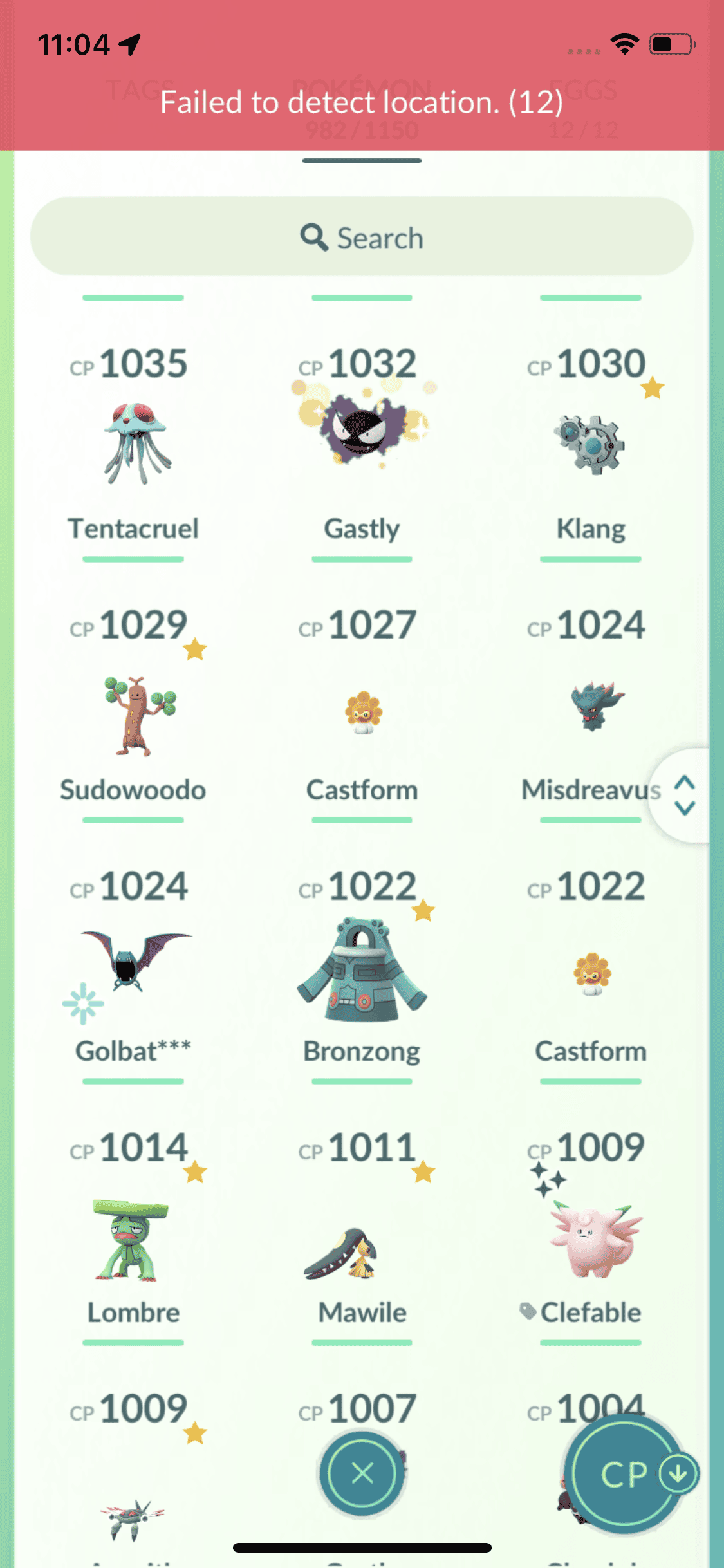Close the Pokémon storage menu
Viewport: 724px width, 1568px height.
pyautogui.click(x=362, y=1473)
